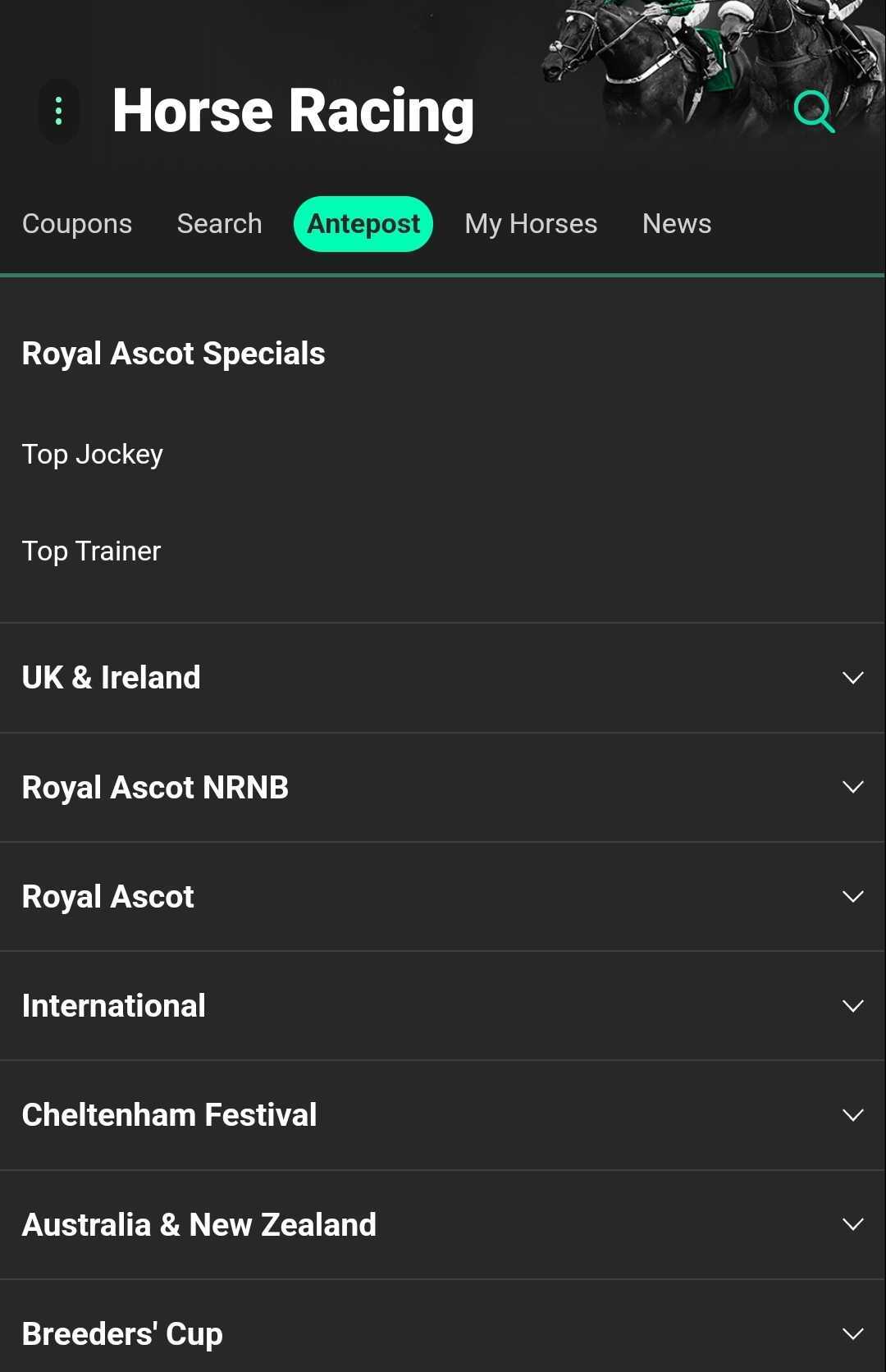886x1372 pixels.
Task: Open the search with the magnifier icon
Action: (x=813, y=112)
